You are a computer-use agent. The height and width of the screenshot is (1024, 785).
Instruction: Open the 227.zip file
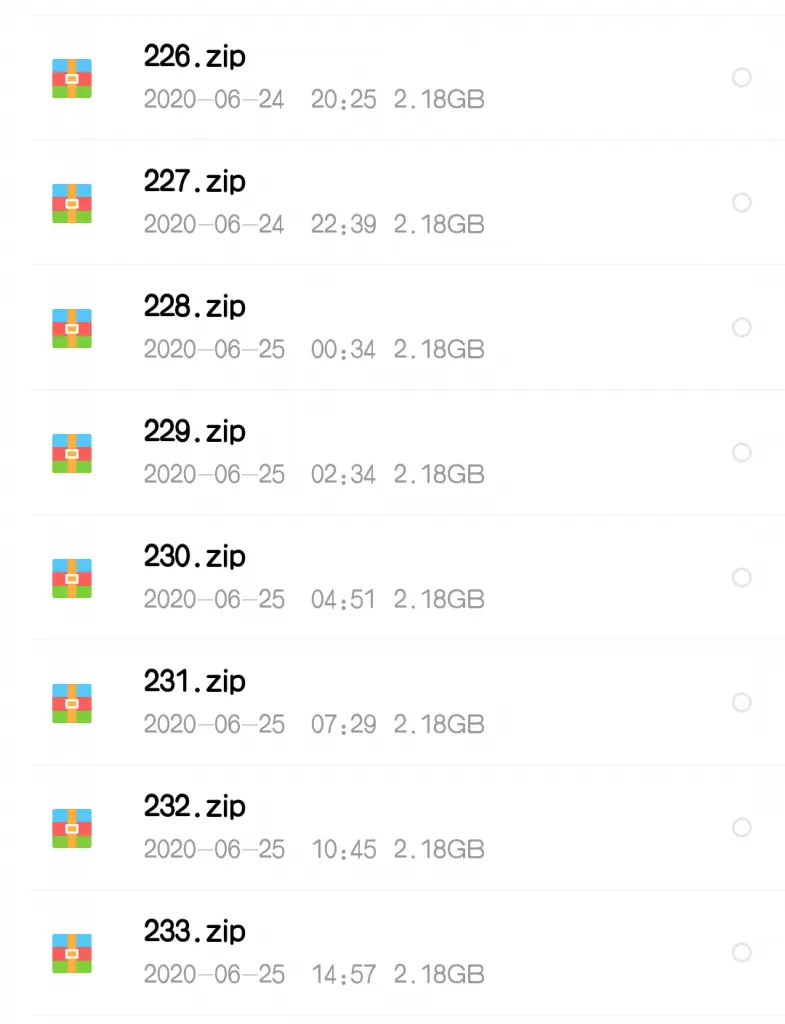195,182
